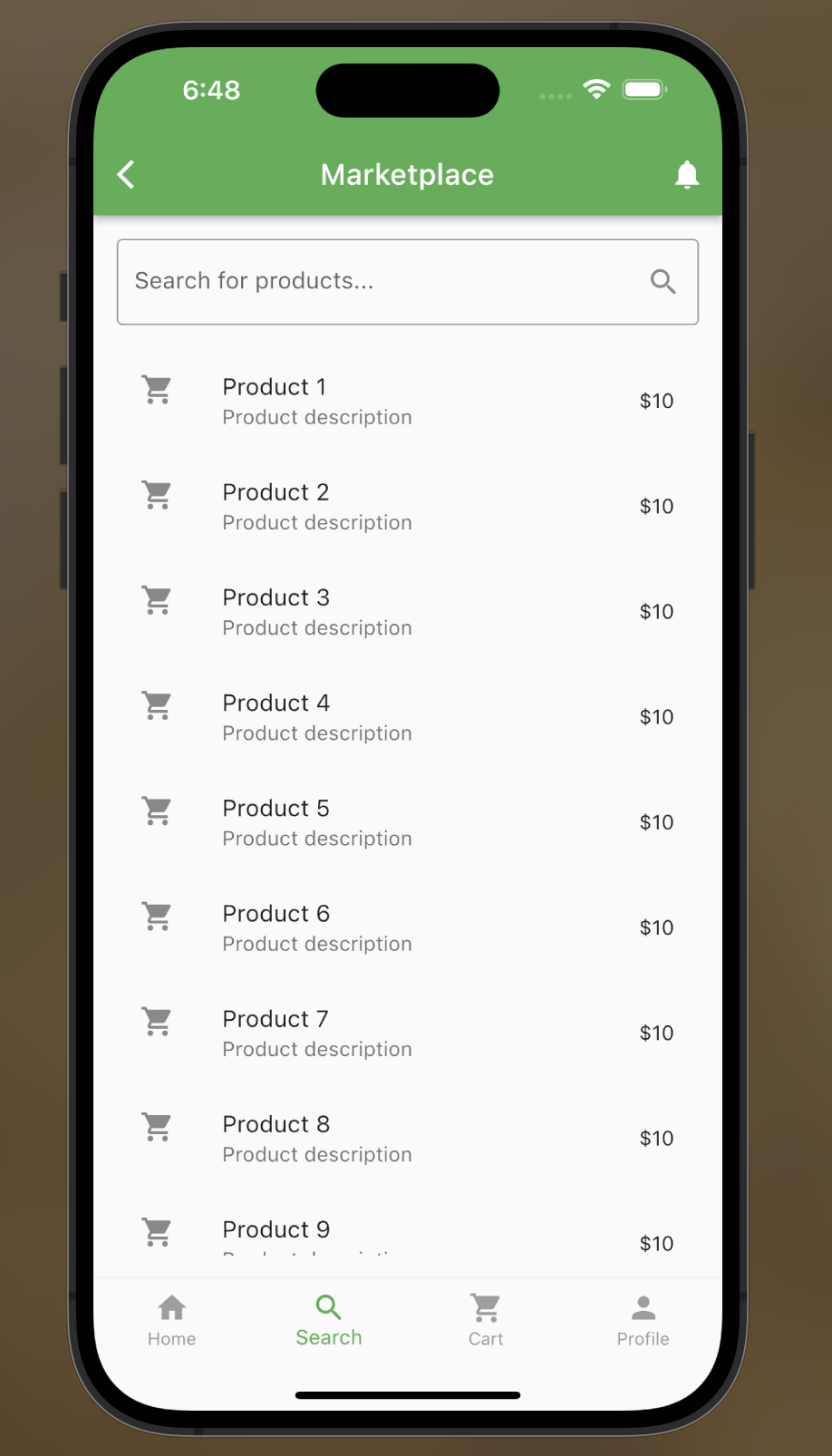Open the Product 6 entry

click(407, 927)
